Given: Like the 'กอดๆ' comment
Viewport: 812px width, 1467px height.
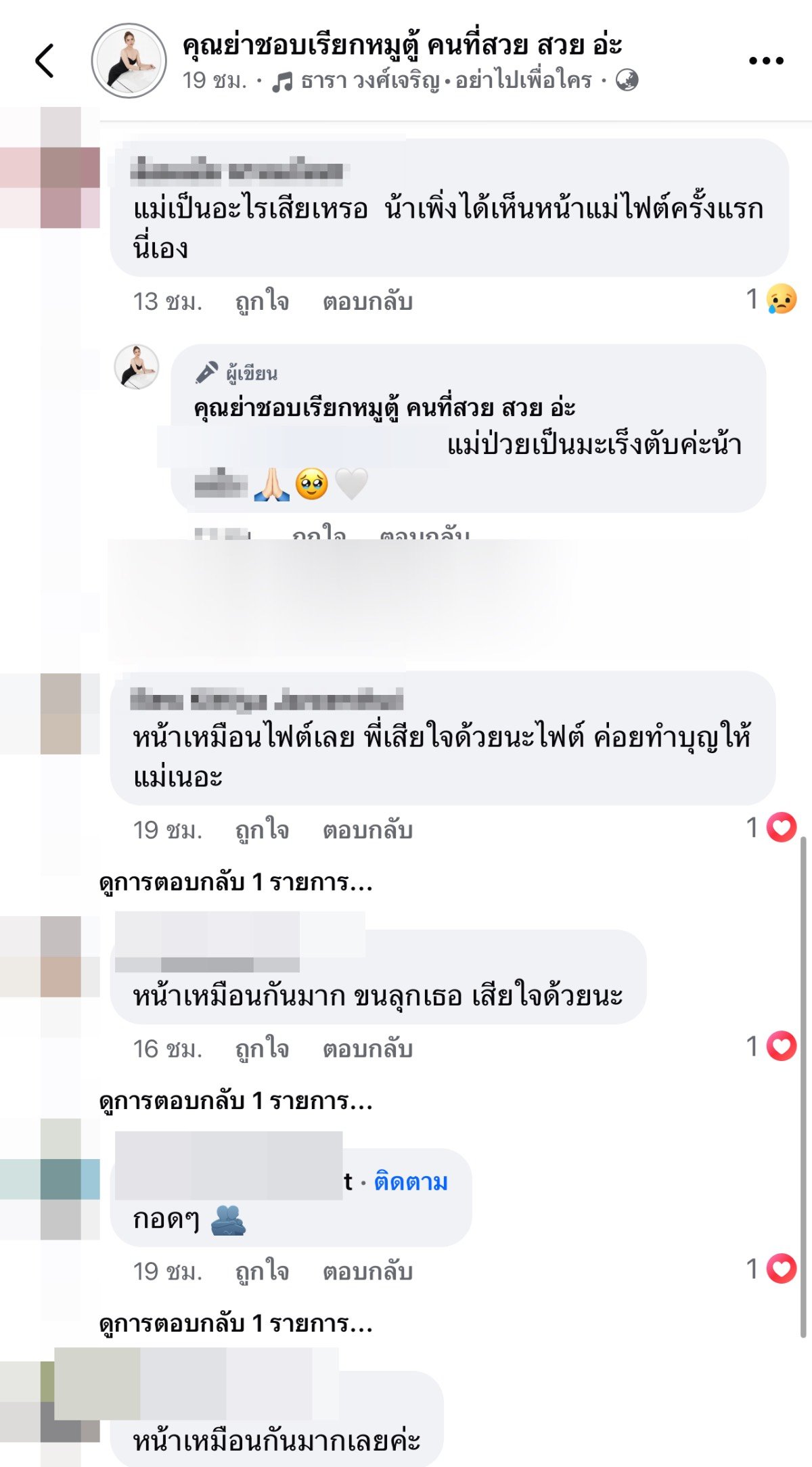Looking at the screenshot, I should coord(262,1271).
